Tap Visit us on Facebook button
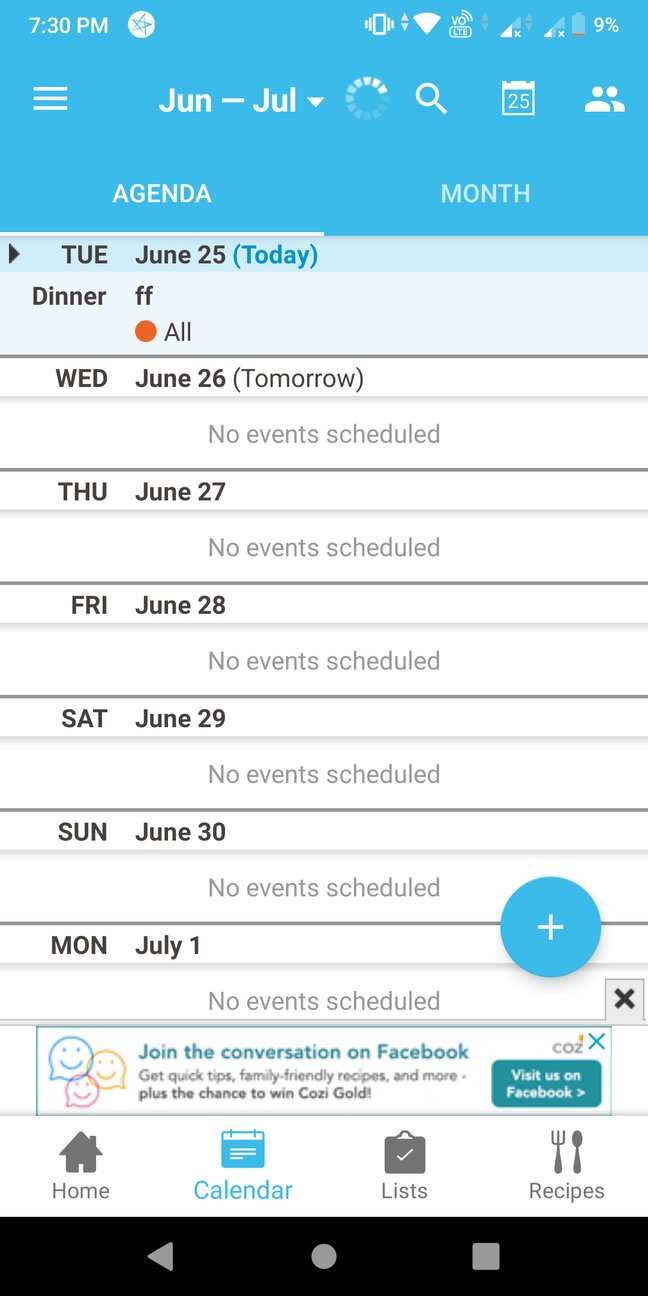Image resolution: width=648 pixels, height=1296 pixels. click(546, 1083)
